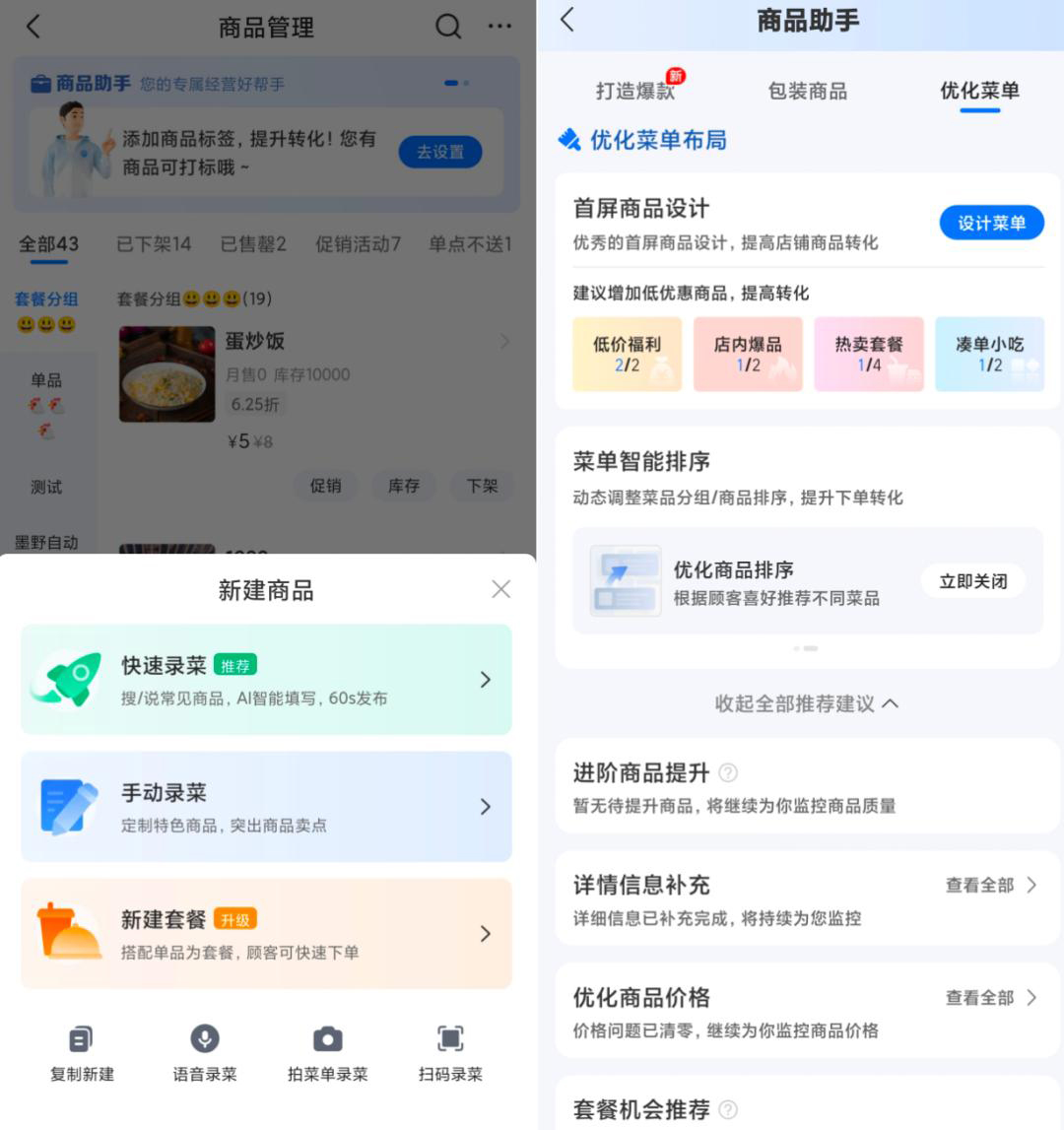Image resolution: width=1064 pixels, height=1130 pixels.
Task: Open the 热卖套餐 category tile
Action: [869, 354]
